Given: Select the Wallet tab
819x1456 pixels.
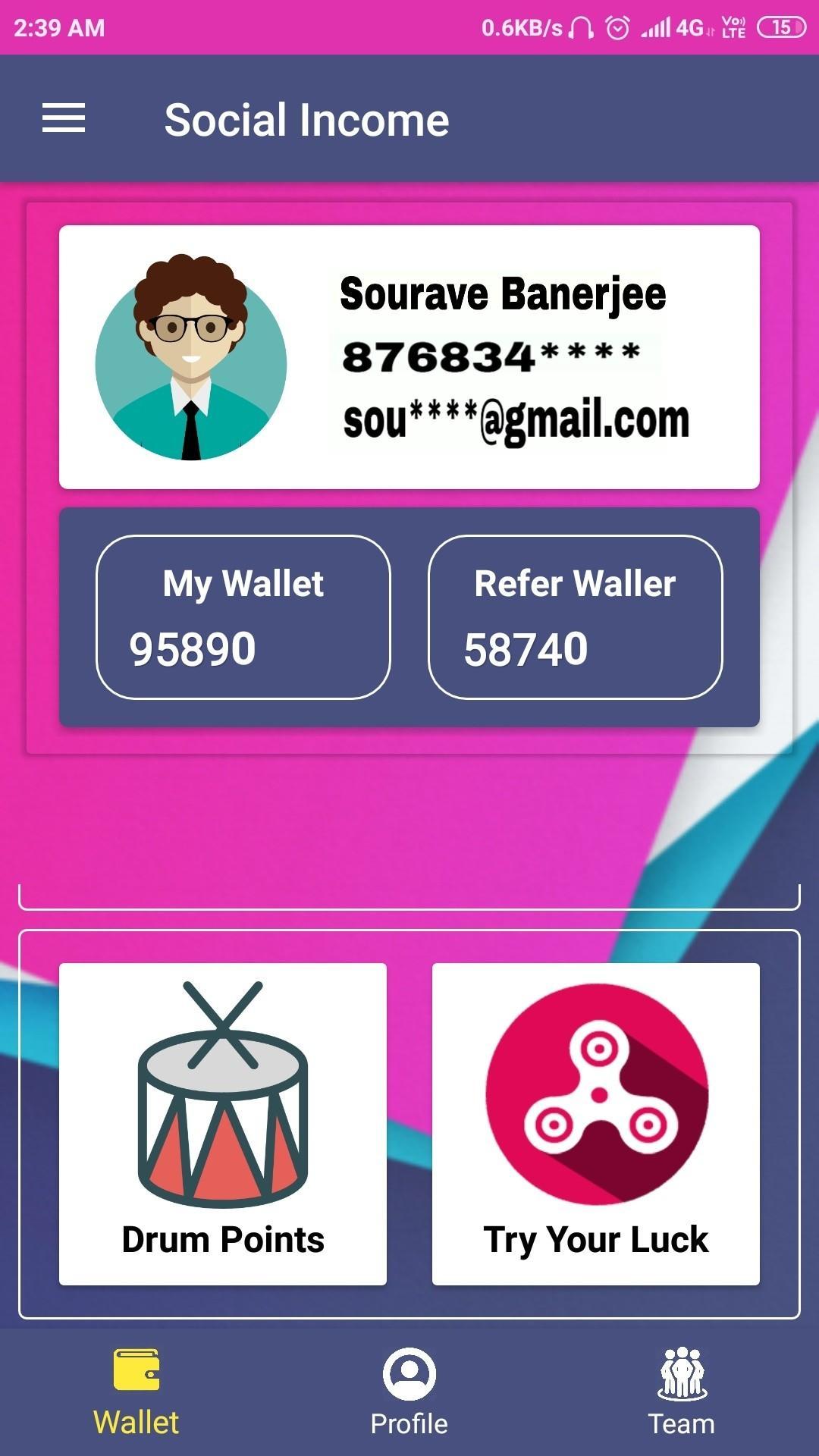Looking at the screenshot, I should (136, 1392).
